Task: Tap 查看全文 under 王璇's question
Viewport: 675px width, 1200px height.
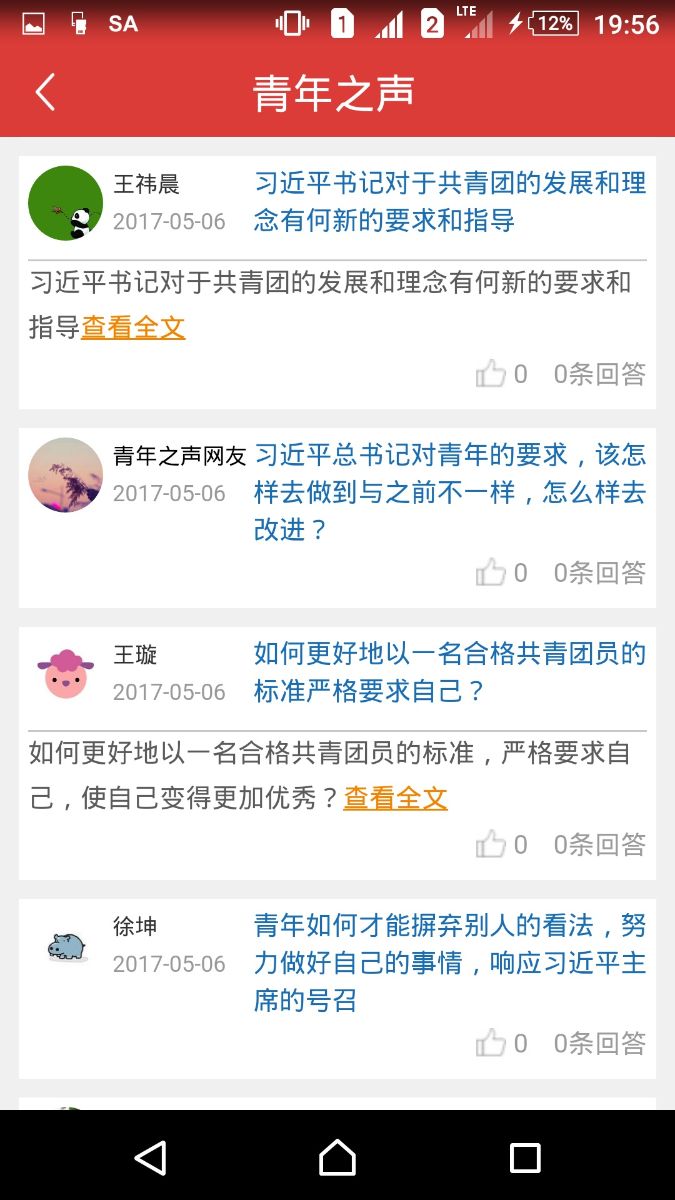Action: (x=395, y=798)
